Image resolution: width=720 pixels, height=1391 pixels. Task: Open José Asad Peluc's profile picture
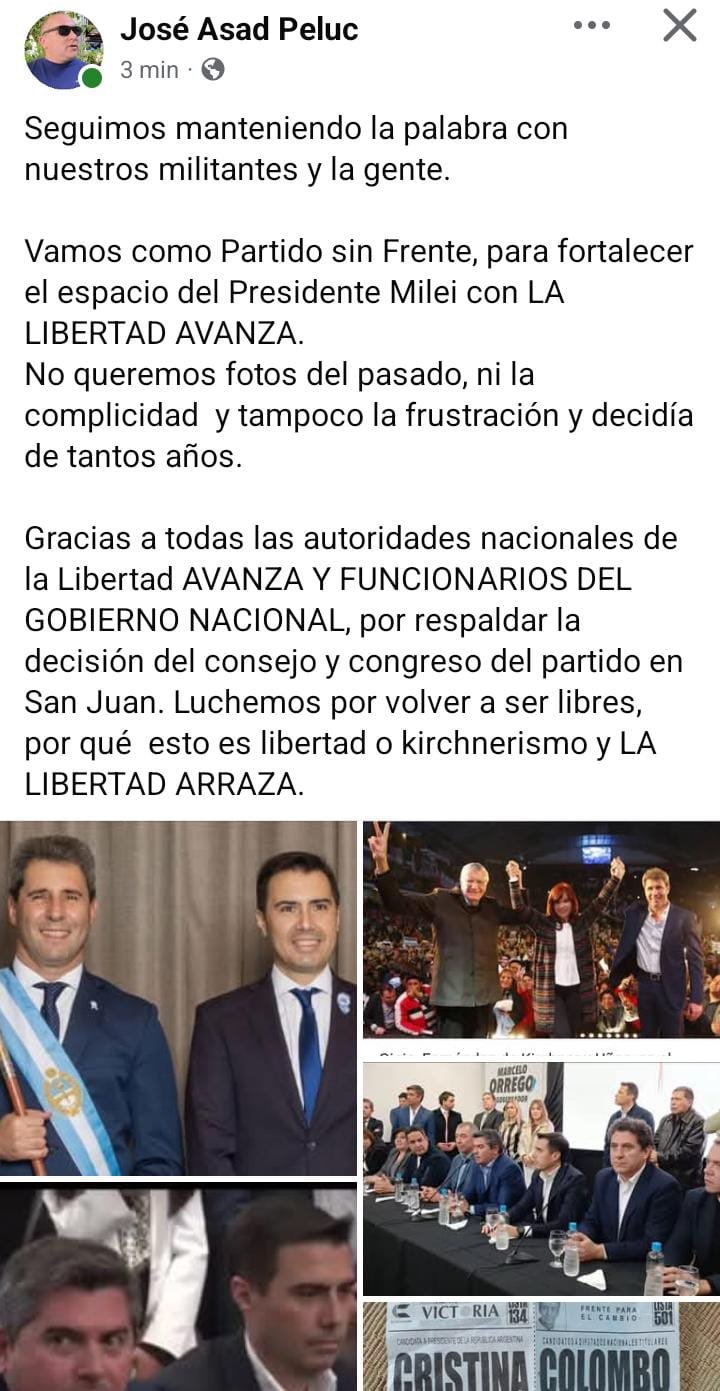coord(63,50)
